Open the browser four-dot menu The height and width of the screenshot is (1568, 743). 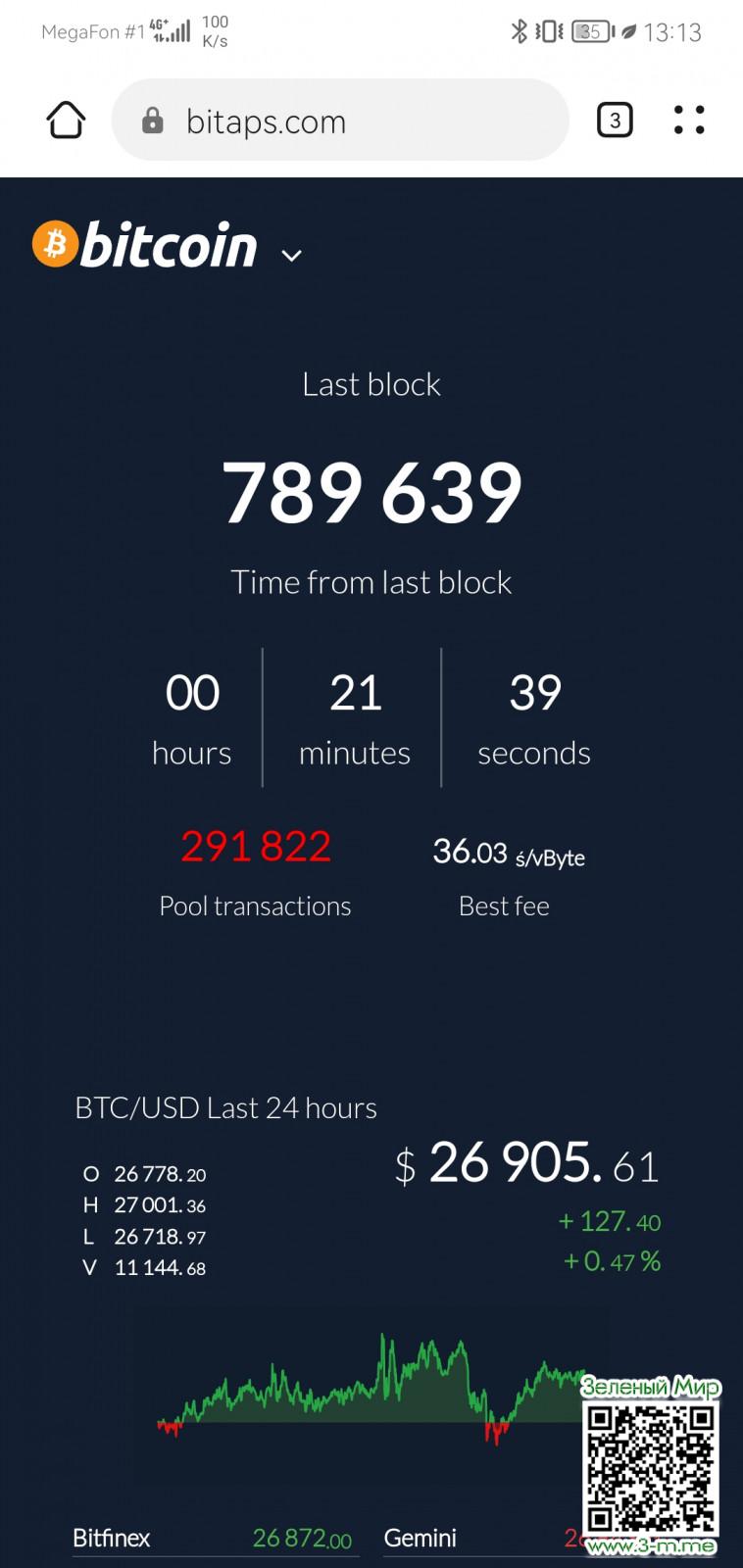(x=689, y=121)
